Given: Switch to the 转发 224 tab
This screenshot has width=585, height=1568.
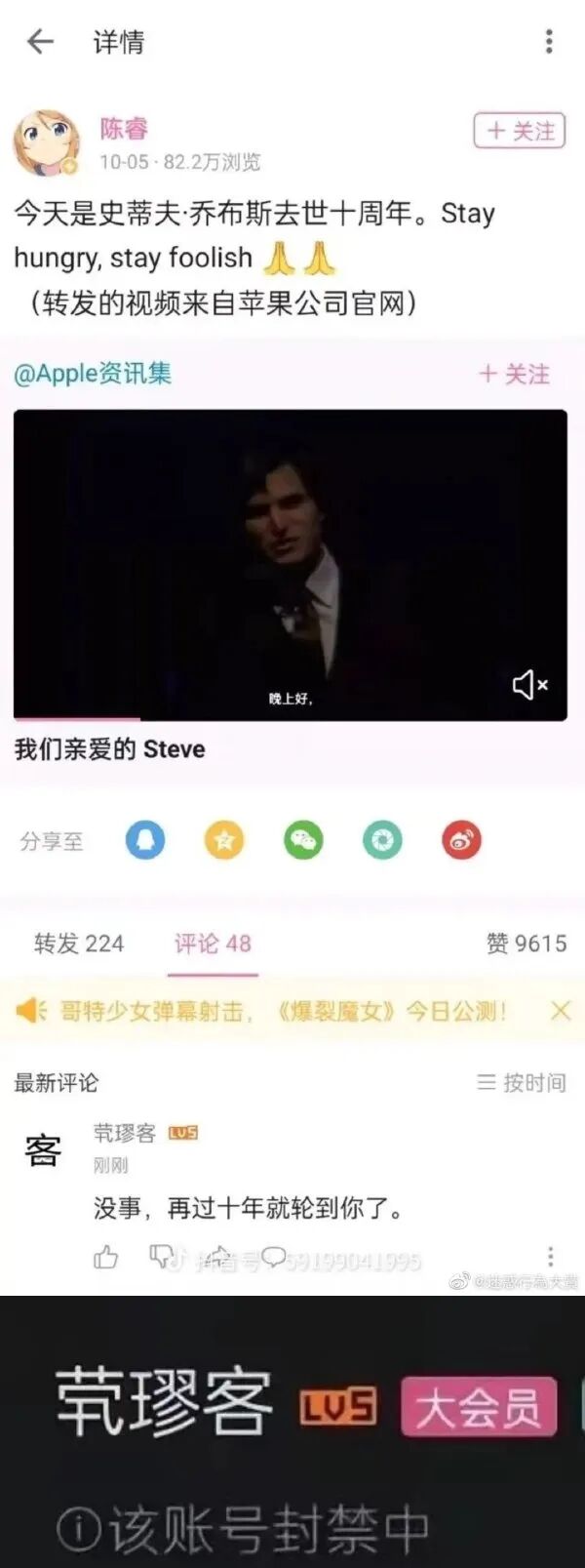Looking at the screenshot, I should [79, 944].
